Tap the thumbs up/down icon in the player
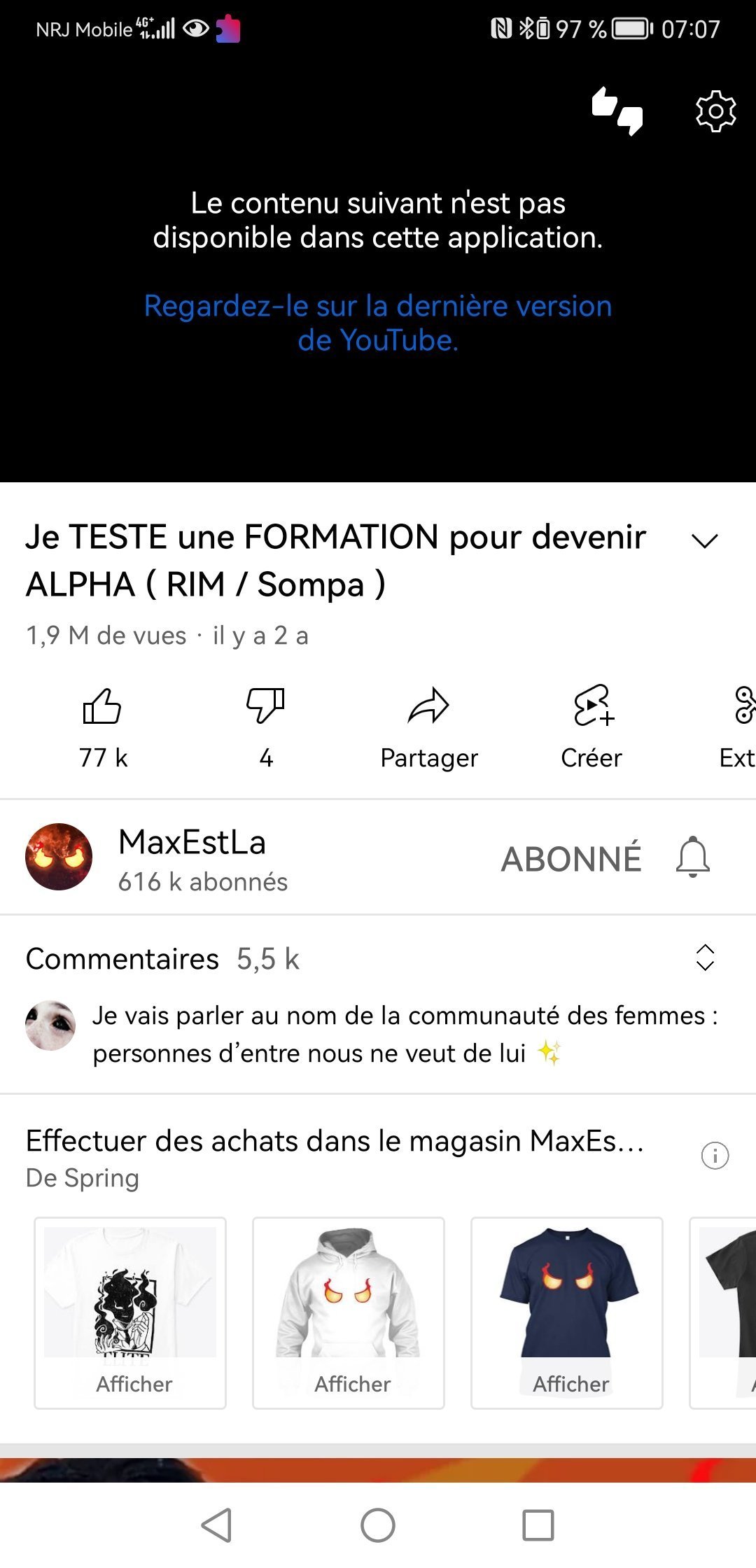756x1568 pixels. (617, 111)
